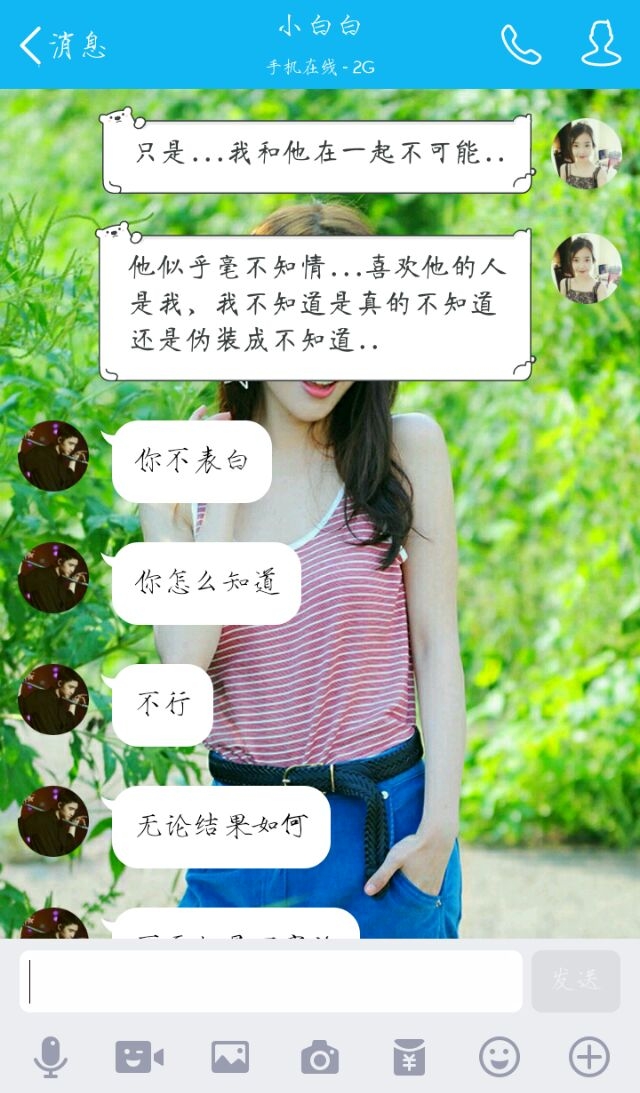This screenshot has height=1093, width=640.
Task: Open the contact profile icon
Action: click(601, 43)
